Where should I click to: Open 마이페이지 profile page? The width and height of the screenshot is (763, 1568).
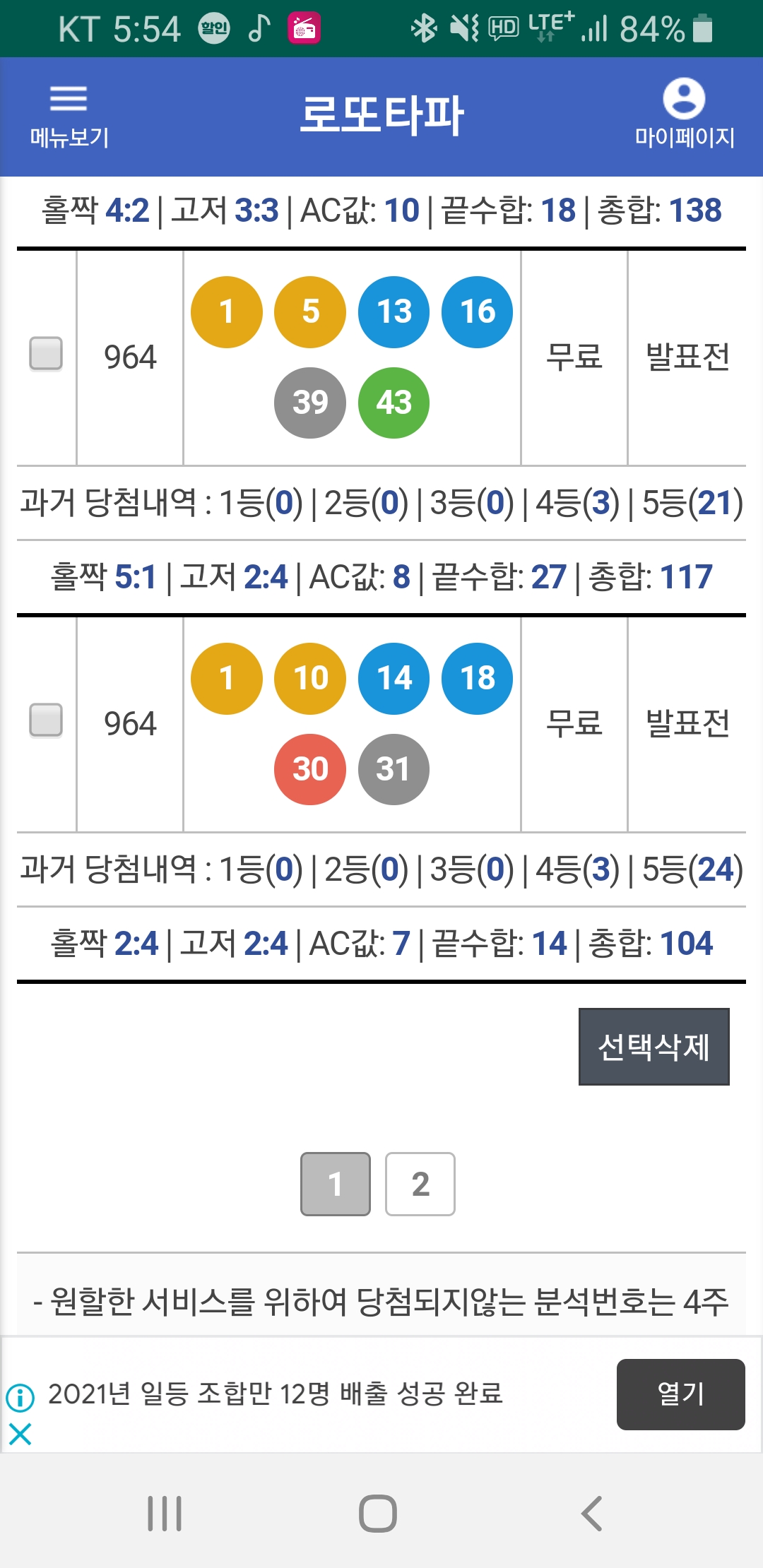click(x=684, y=114)
